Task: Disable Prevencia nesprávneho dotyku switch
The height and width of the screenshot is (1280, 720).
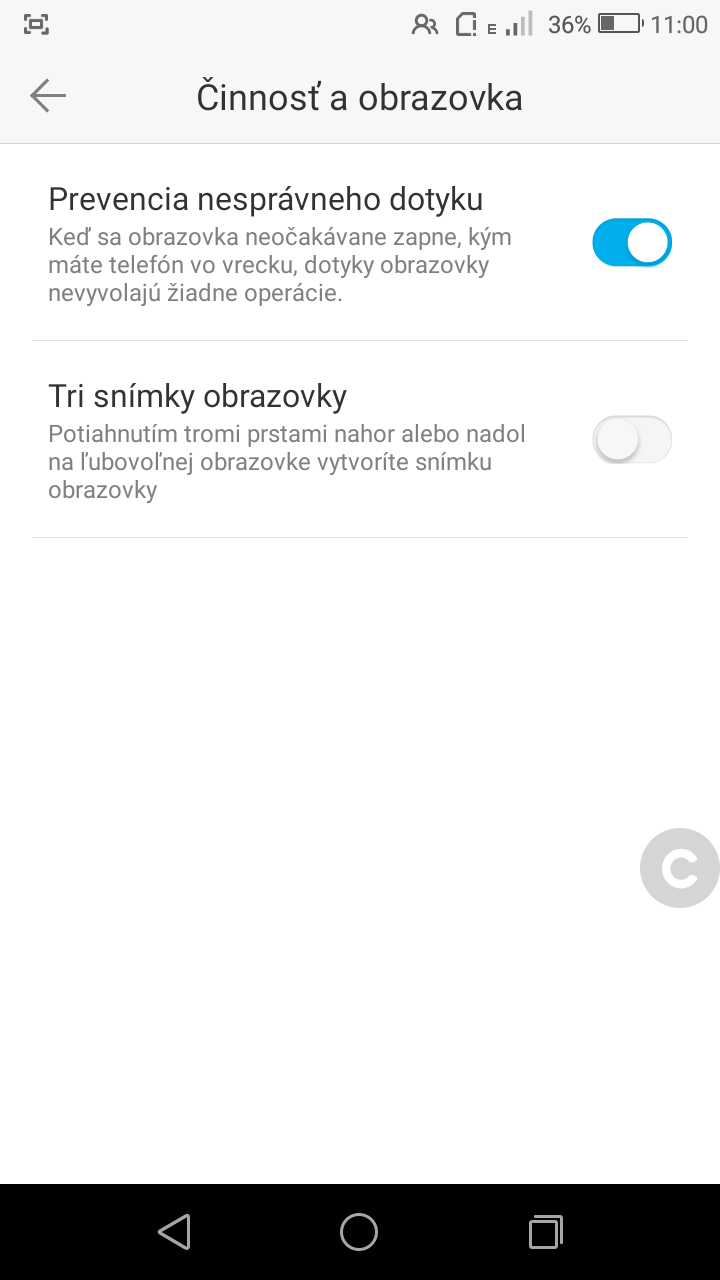Action: (632, 242)
